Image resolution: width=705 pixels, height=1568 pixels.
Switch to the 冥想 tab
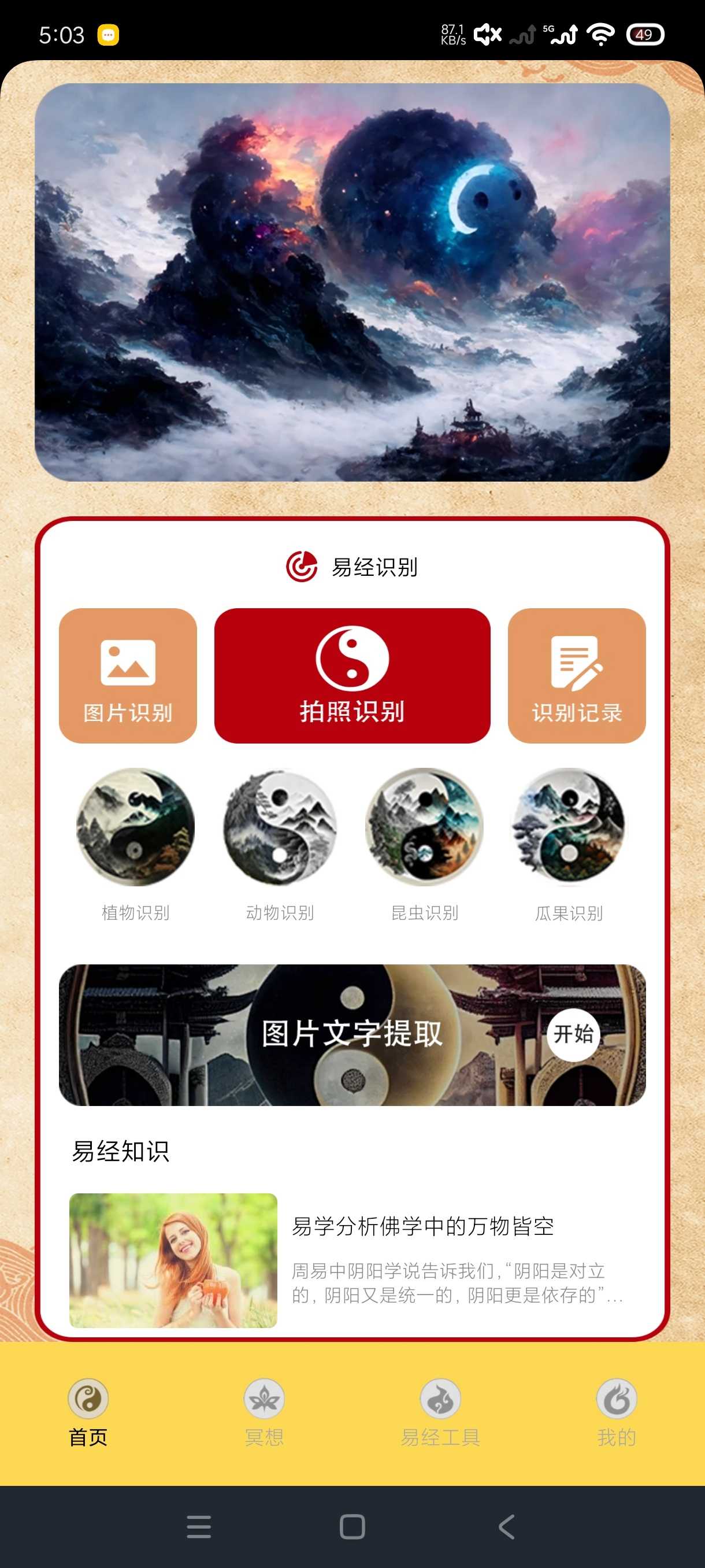click(x=264, y=1412)
